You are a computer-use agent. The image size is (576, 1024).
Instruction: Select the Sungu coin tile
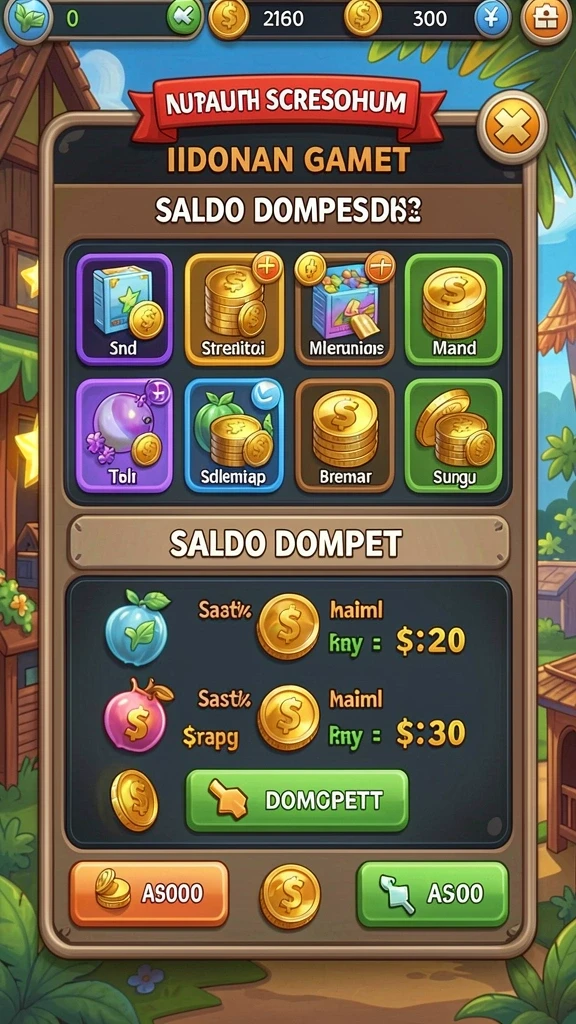pos(454,435)
